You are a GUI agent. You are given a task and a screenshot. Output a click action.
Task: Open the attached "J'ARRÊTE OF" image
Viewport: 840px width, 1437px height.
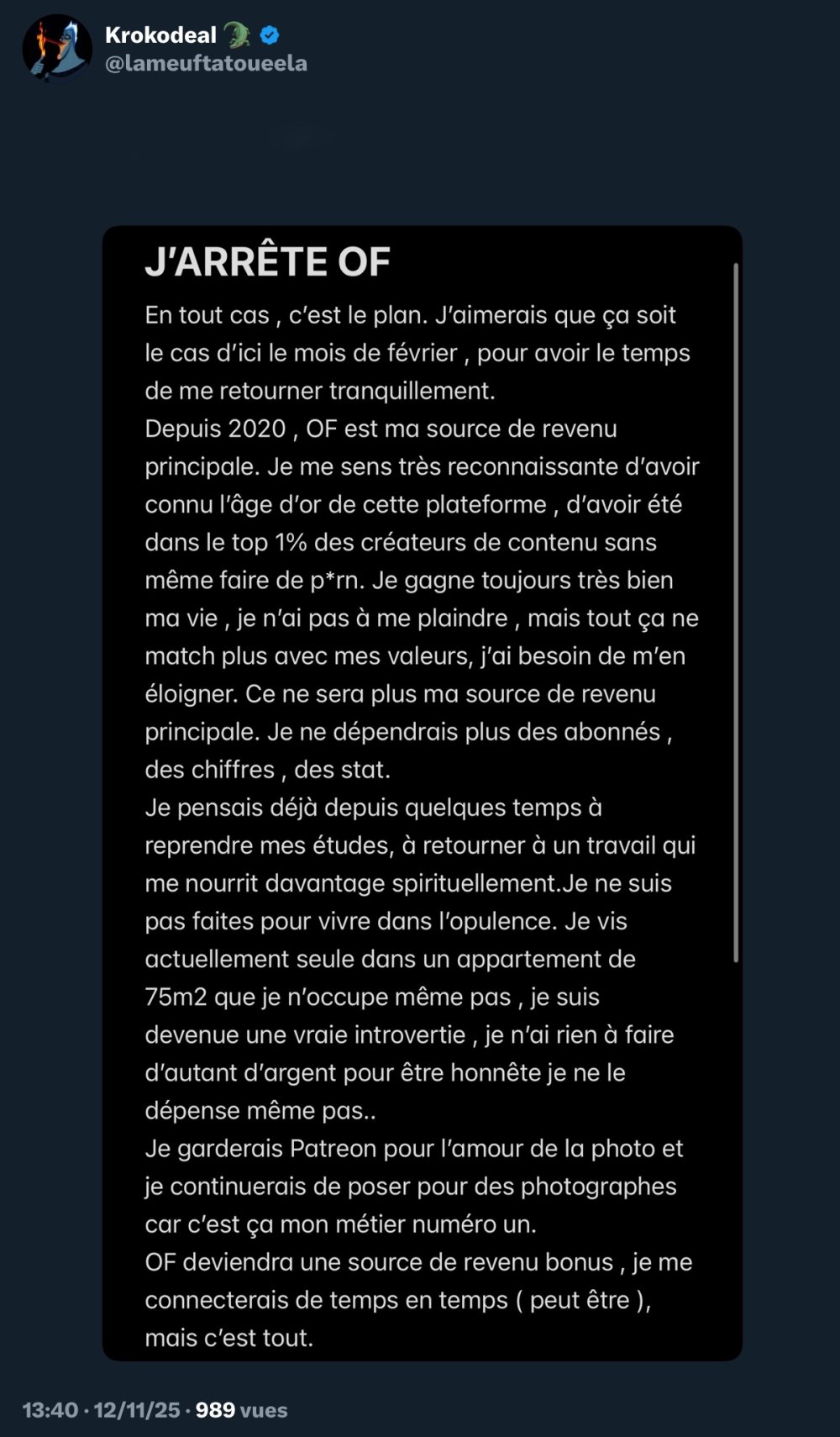(x=422, y=792)
